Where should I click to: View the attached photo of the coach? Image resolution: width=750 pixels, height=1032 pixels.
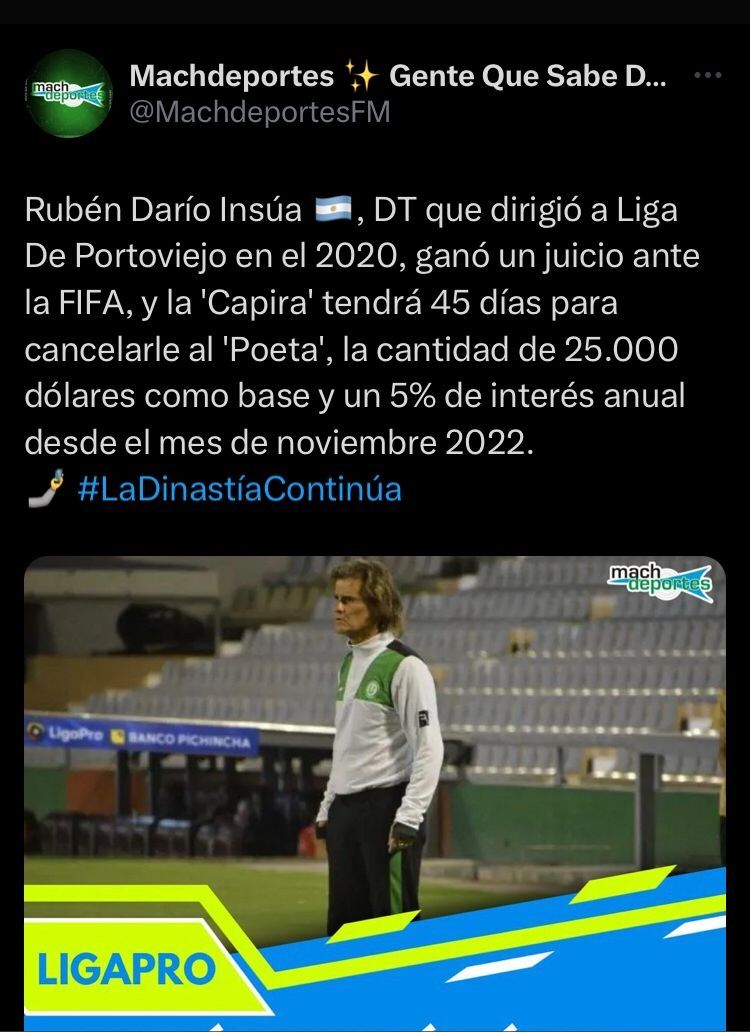point(375,790)
